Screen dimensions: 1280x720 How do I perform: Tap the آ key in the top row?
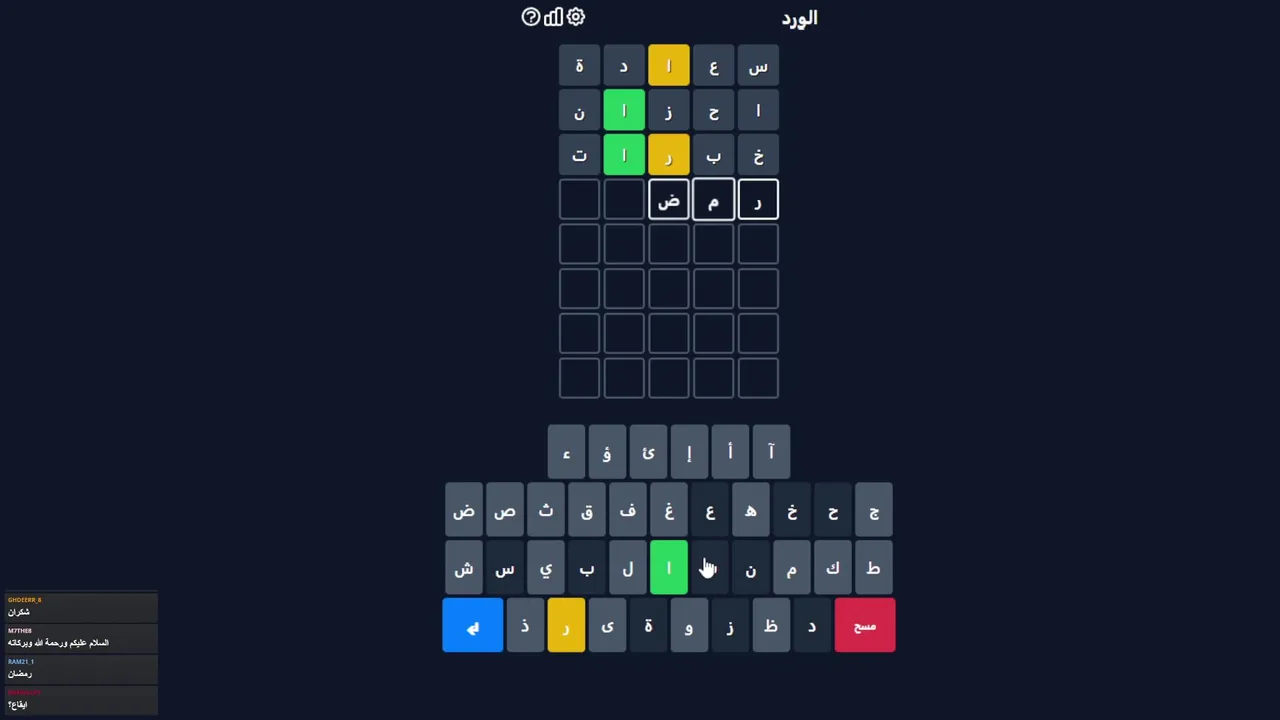[771, 453]
